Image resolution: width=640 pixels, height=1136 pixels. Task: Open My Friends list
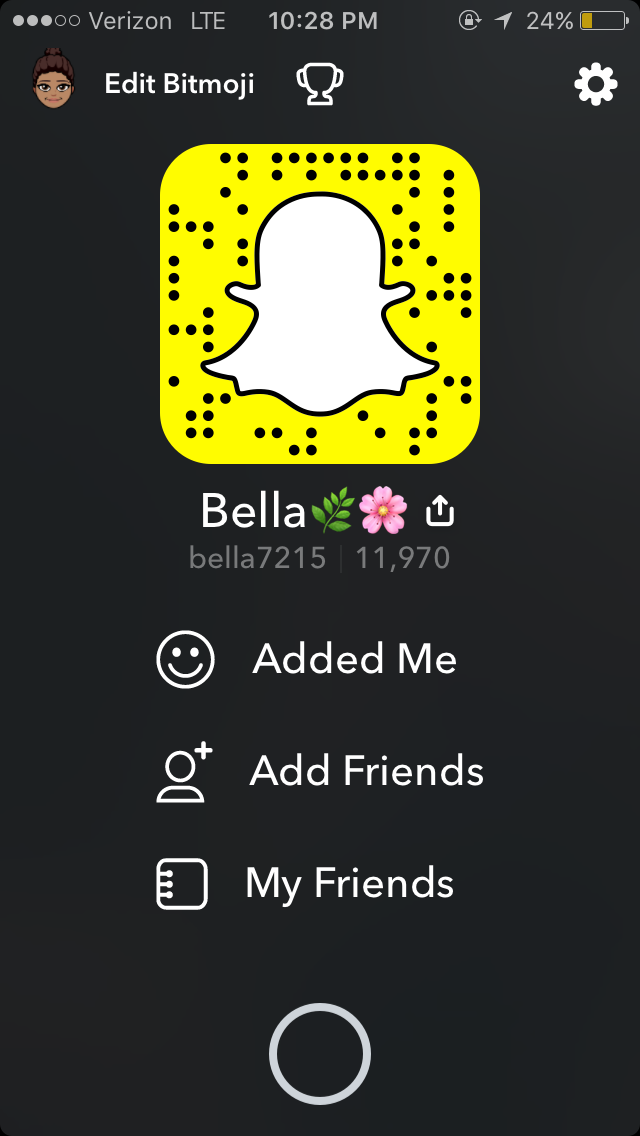pos(305,883)
